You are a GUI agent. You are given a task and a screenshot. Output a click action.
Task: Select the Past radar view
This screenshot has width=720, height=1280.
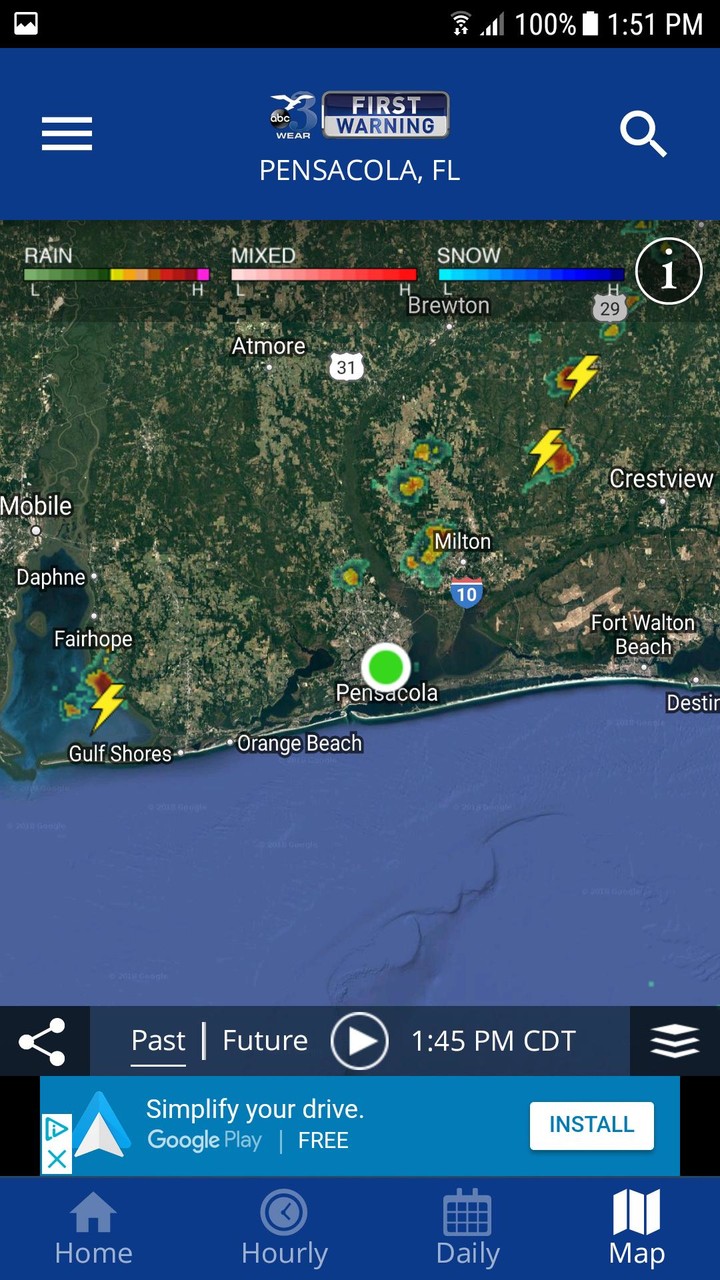pos(158,1041)
